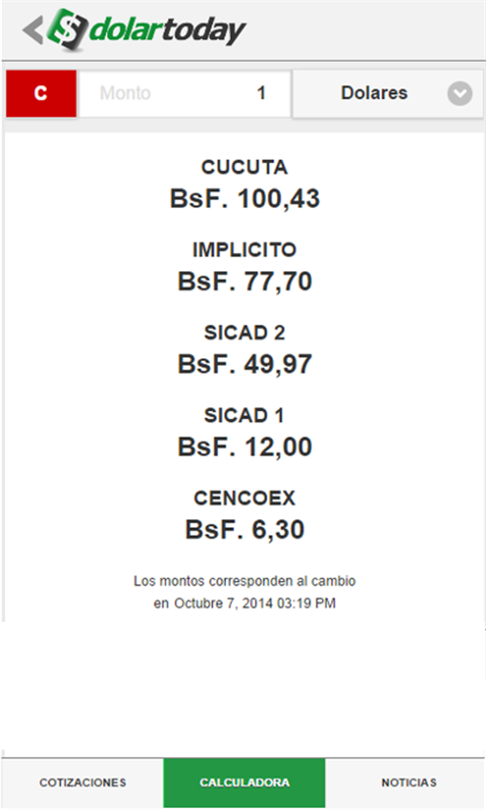Go back using the header arrow
Viewport: 486px width, 810px height.
pyautogui.click(x=33, y=30)
